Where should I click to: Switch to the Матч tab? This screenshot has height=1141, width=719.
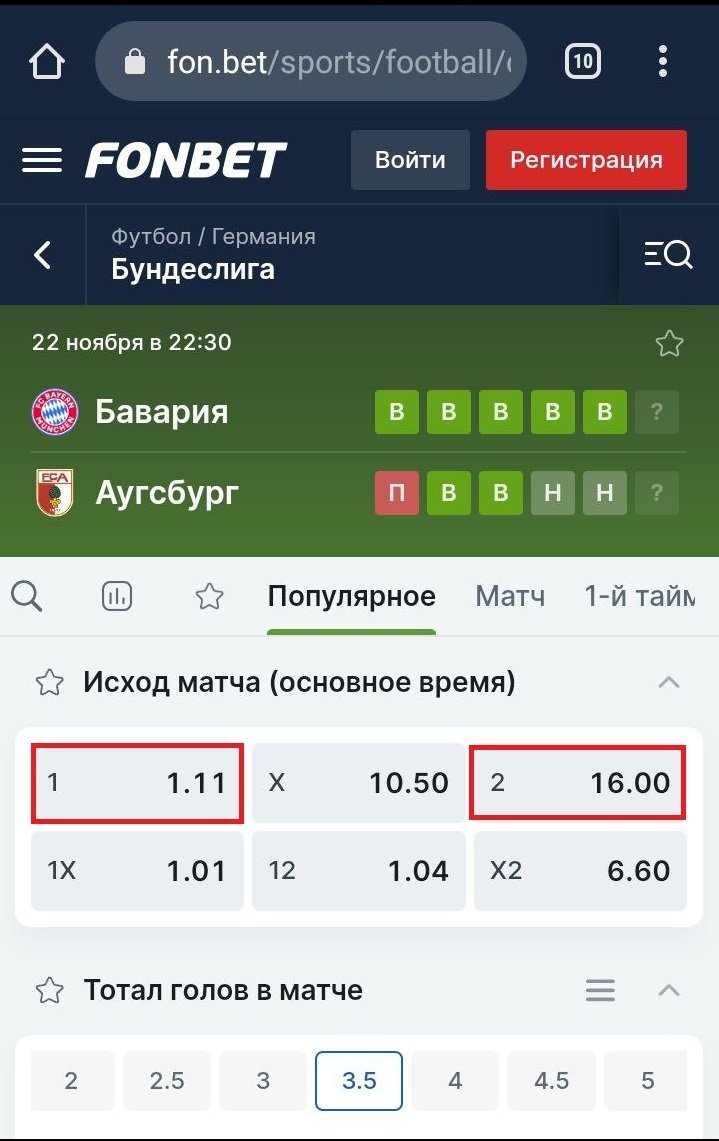click(510, 597)
